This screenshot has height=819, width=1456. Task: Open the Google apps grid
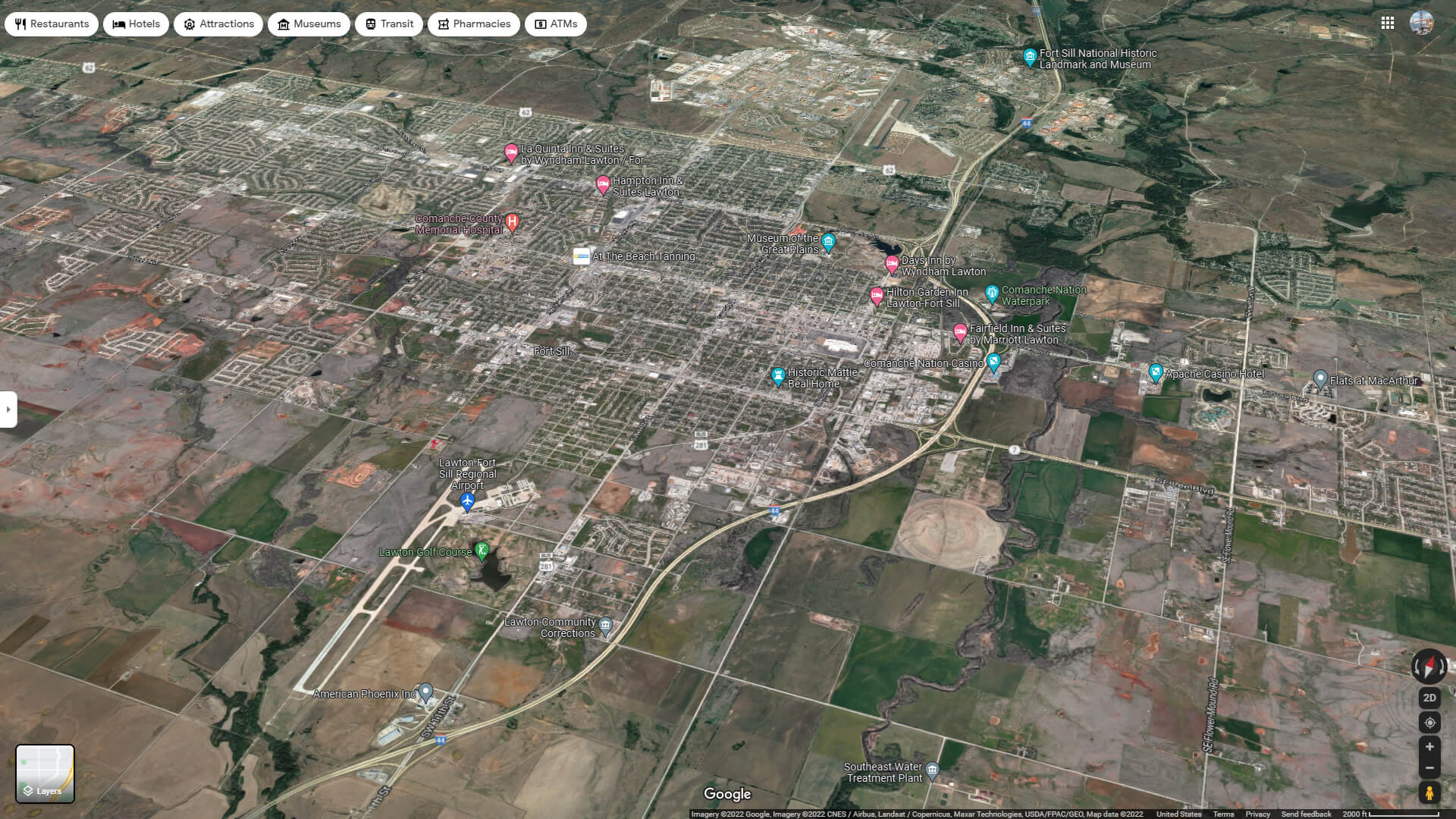[x=1388, y=23]
